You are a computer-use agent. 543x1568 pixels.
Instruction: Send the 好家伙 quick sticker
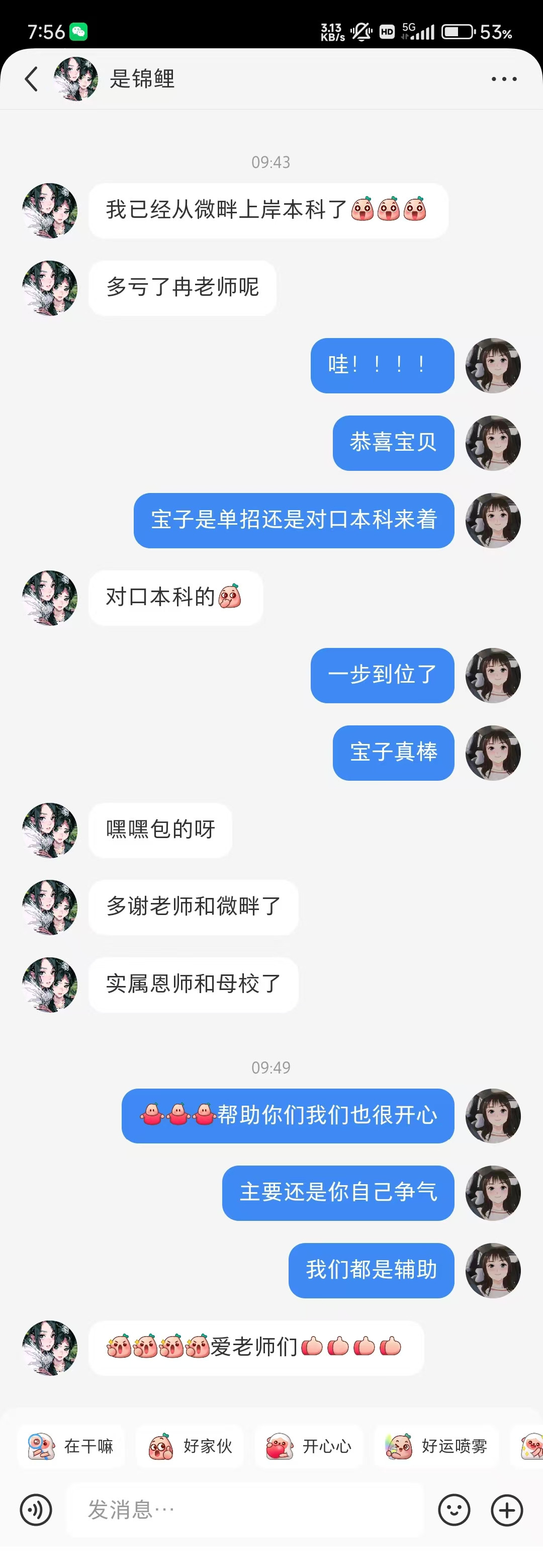coord(190,1446)
